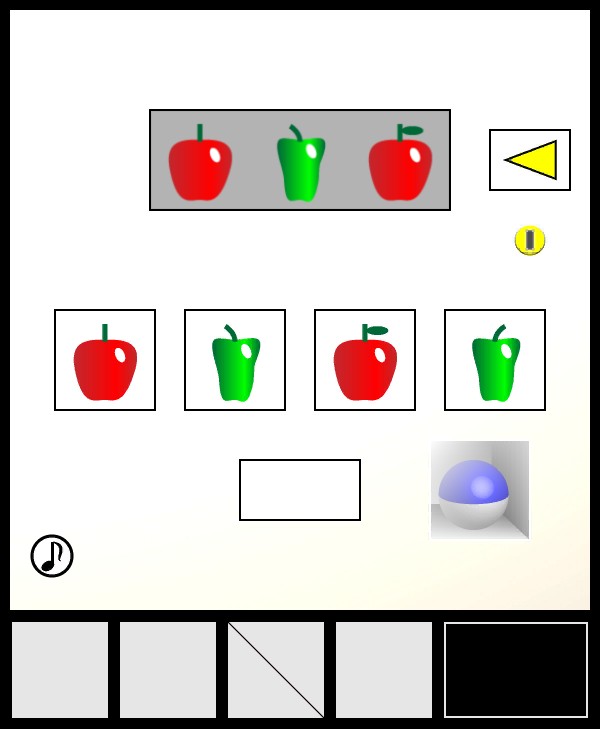This screenshot has height=729, width=600.
Task: Tap the yellow left arrow button
Action: click(x=530, y=160)
